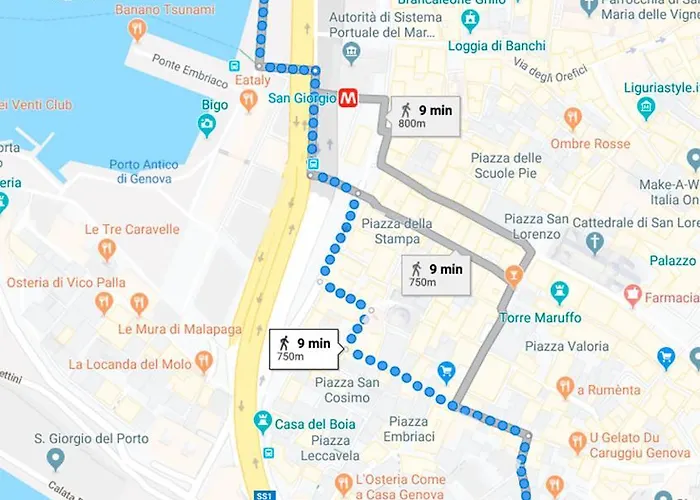Select the 9 min 750m gray route
700x500 pixels.
coord(438,275)
